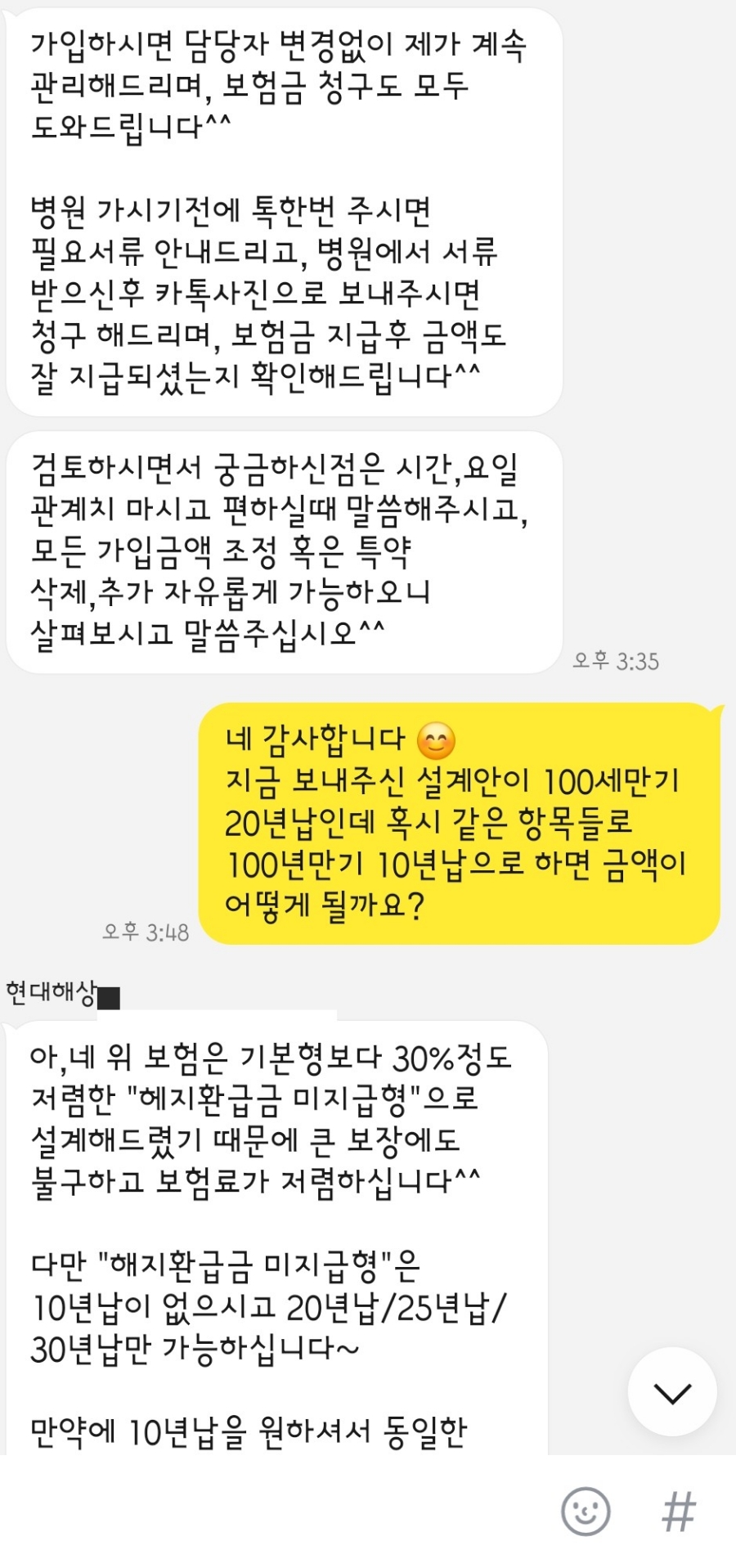
Task: Tap the hashtag search icon
Action: (679, 1512)
